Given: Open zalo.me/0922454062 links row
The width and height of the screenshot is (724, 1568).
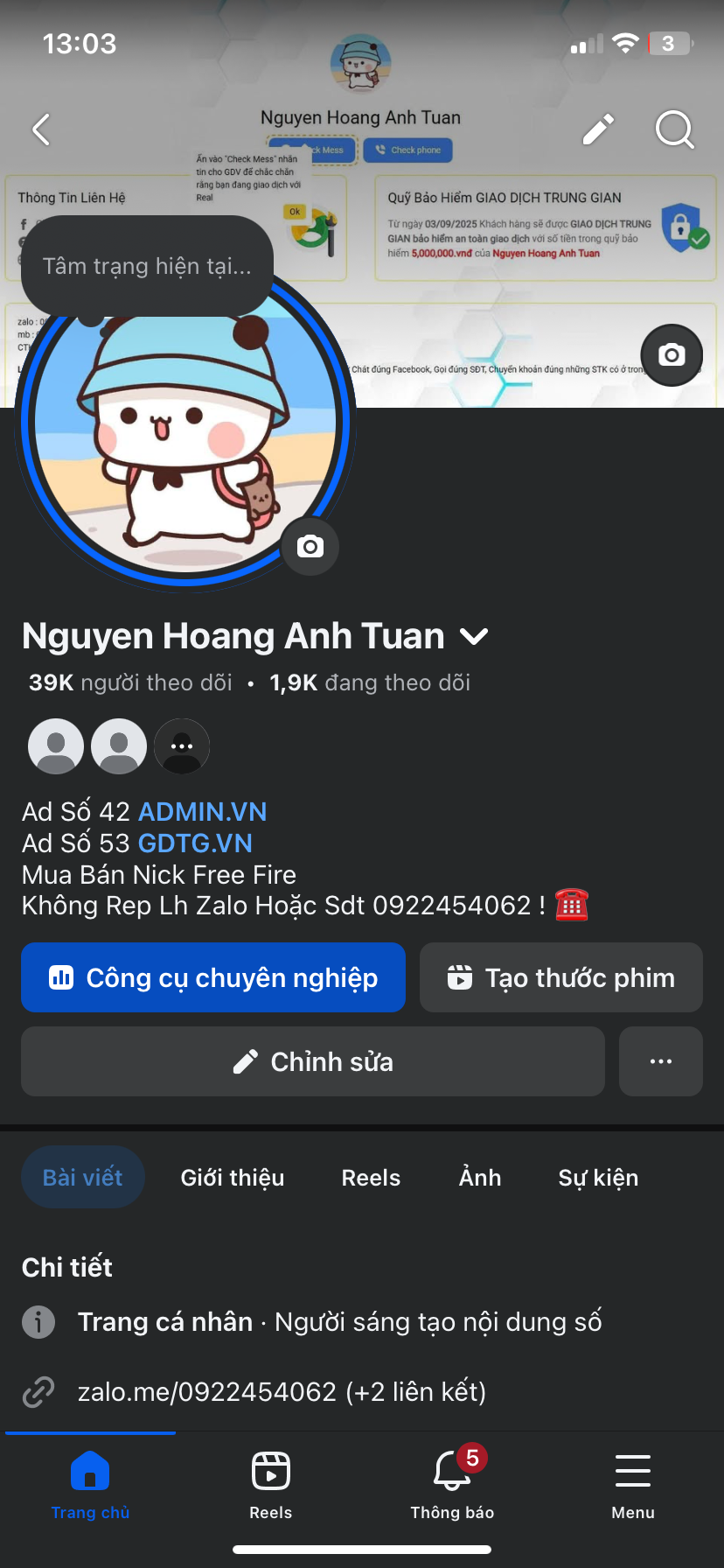Looking at the screenshot, I should [x=282, y=1391].
